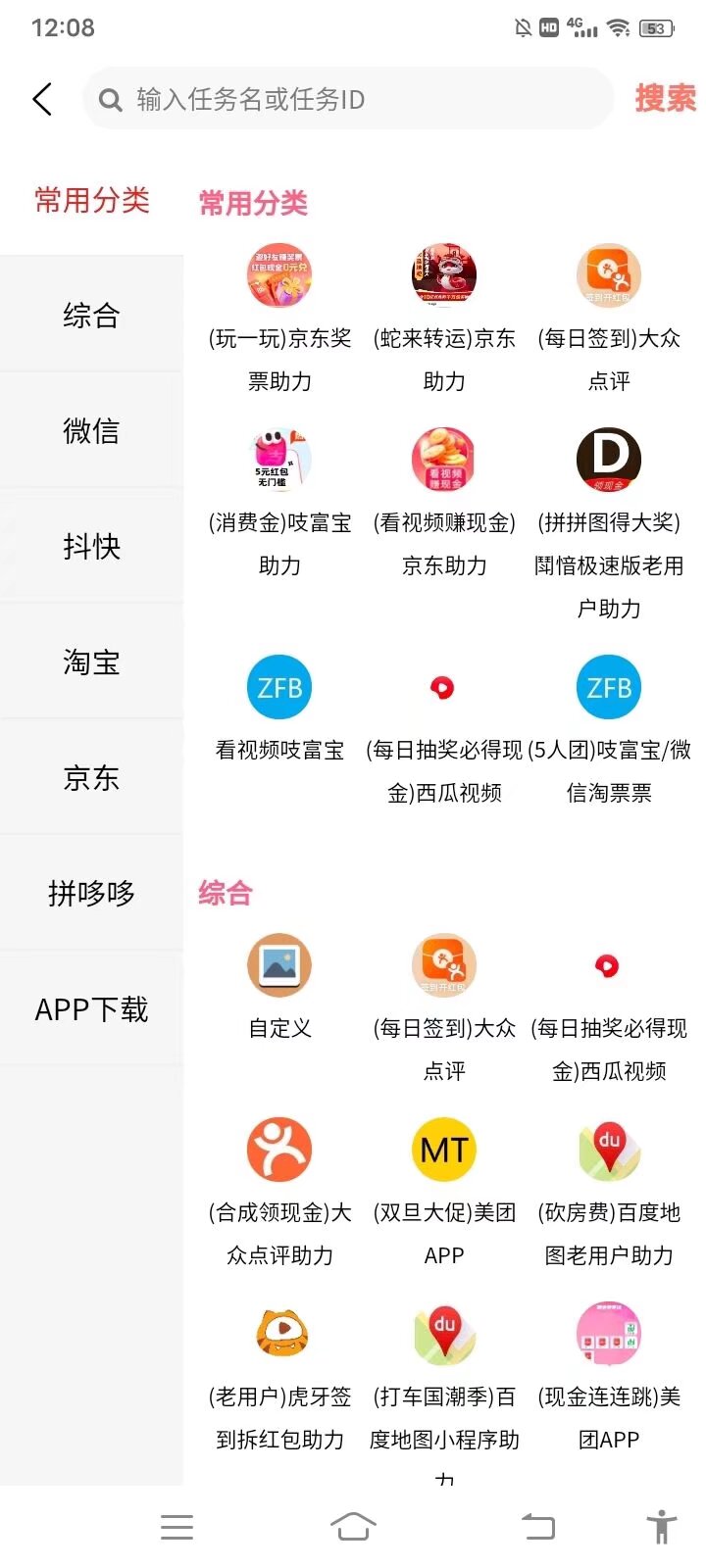Tap the system home button
Image resolution: width=706 pixels, height=1568 pixels.
[x=353, y=1527]
